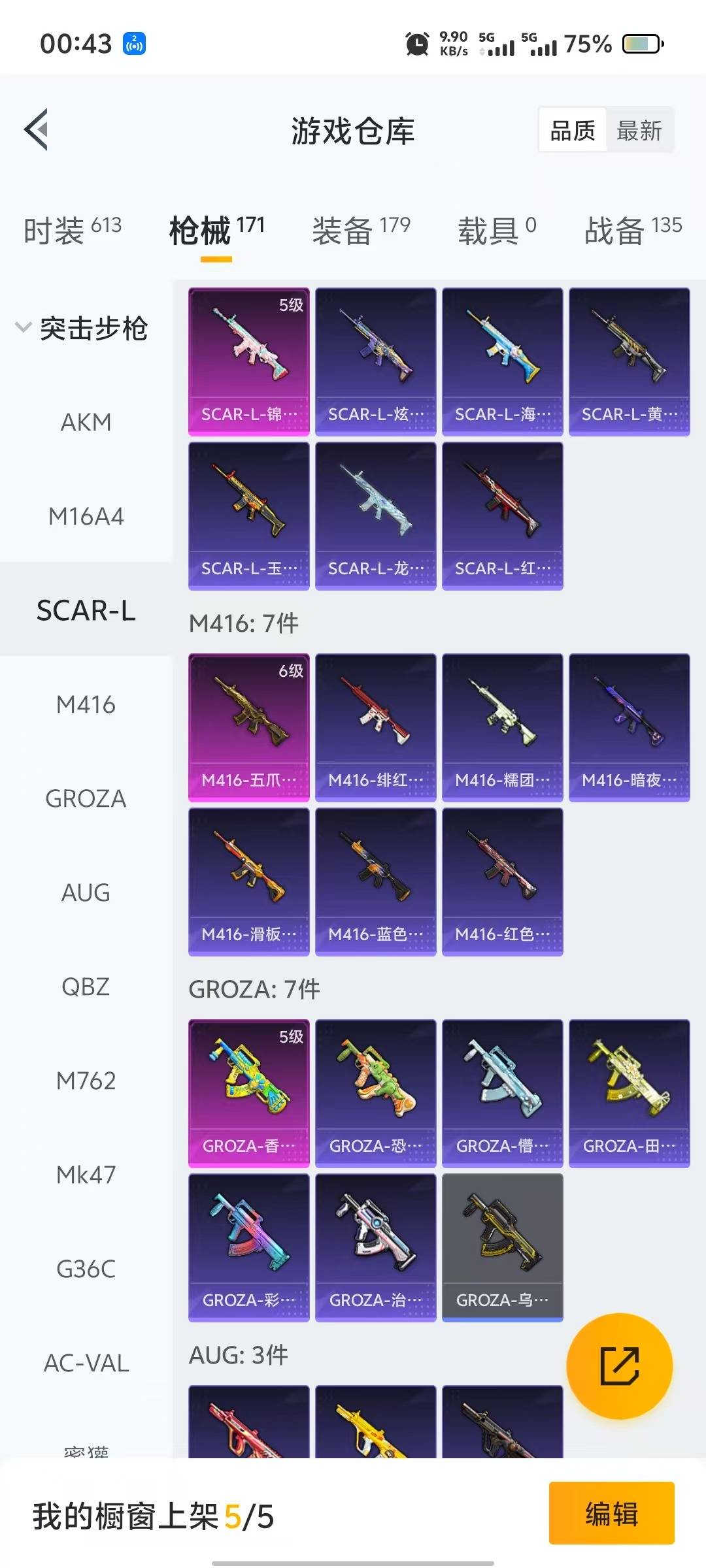Sort the warehouse by 最新
The height and width of the screenshot is (1568, 706).
click(x=639, y=131)
